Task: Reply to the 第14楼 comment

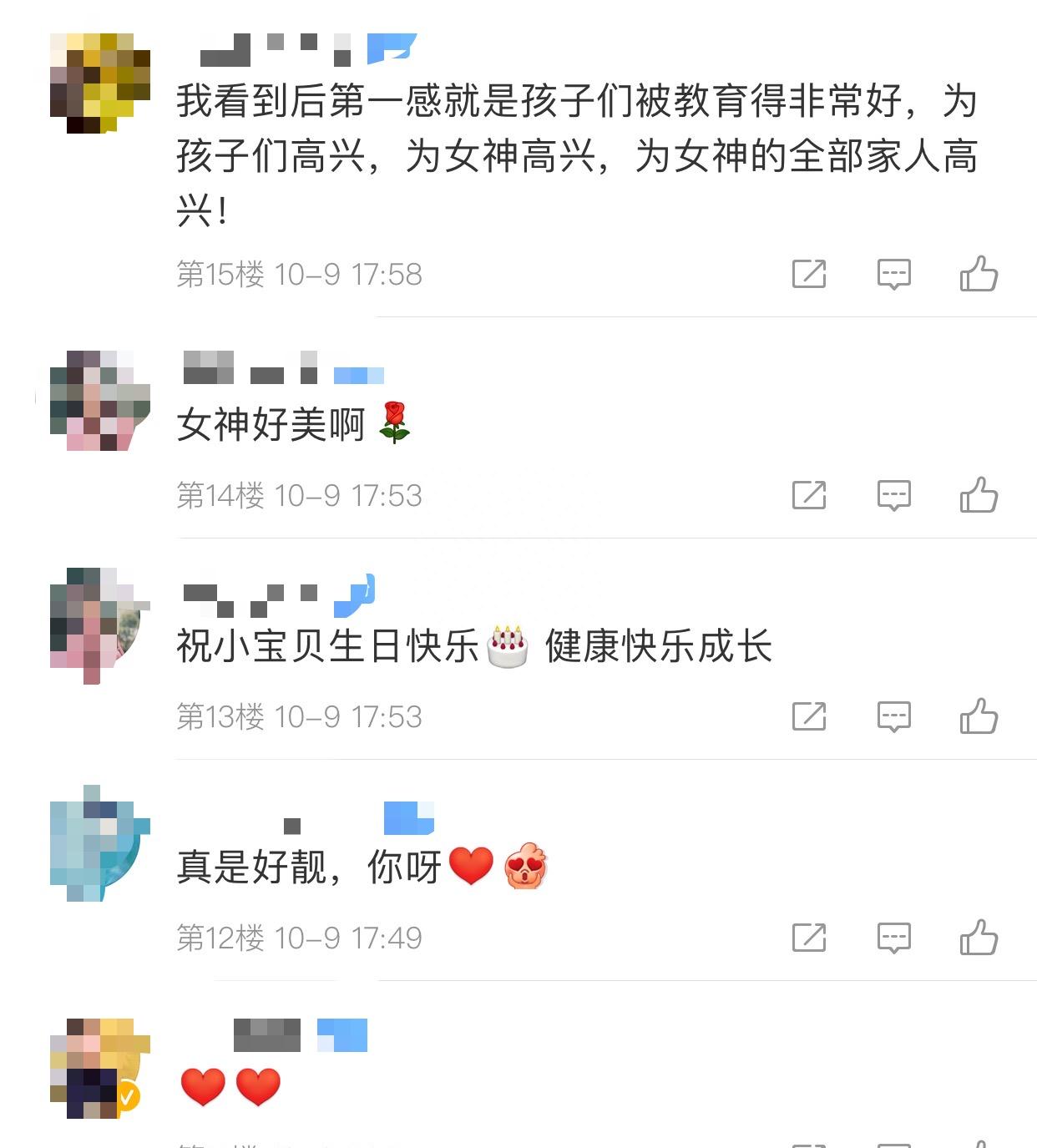Action: [893, 495]
